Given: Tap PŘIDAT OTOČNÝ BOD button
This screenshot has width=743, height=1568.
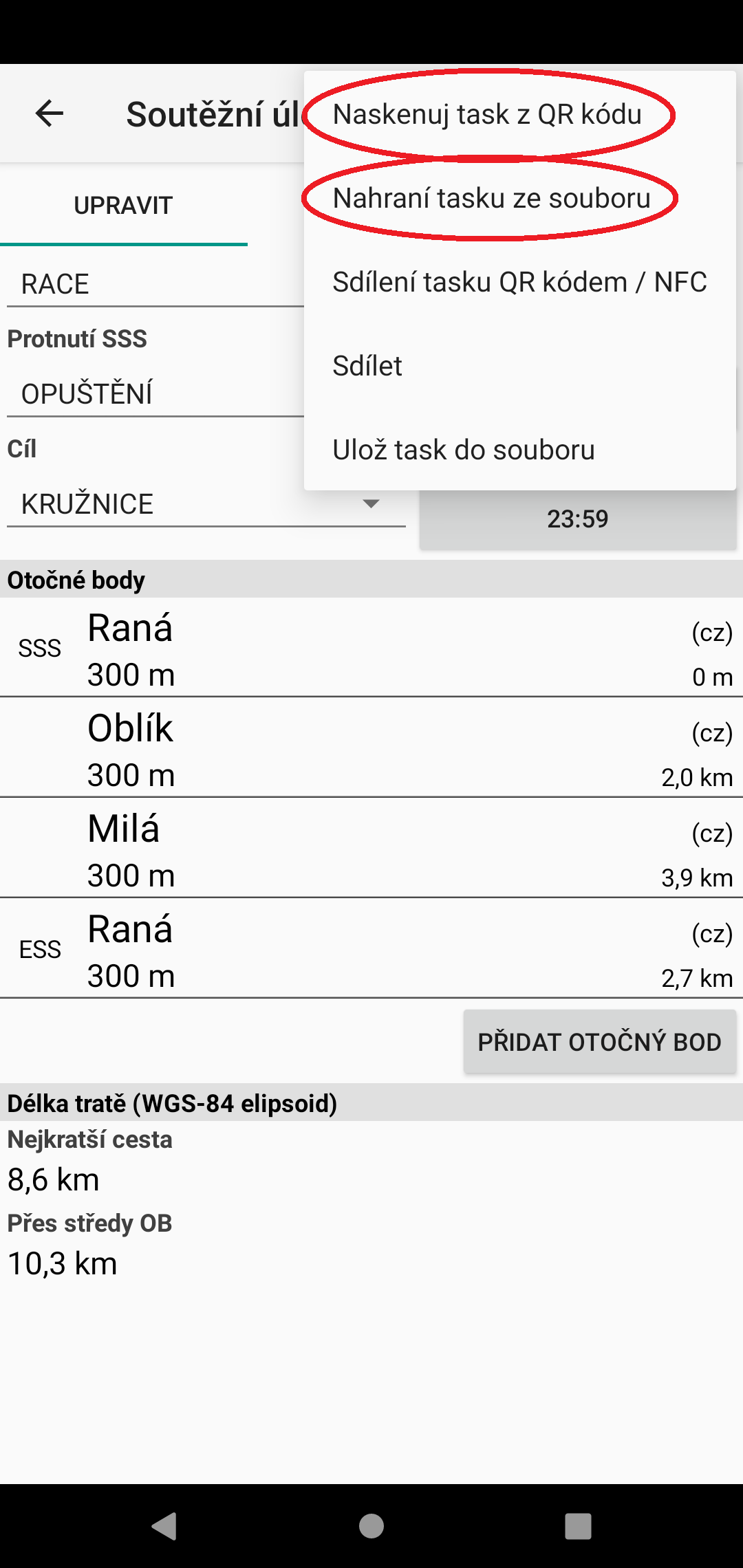Looking at the screenshot, I should (600, 1042).
